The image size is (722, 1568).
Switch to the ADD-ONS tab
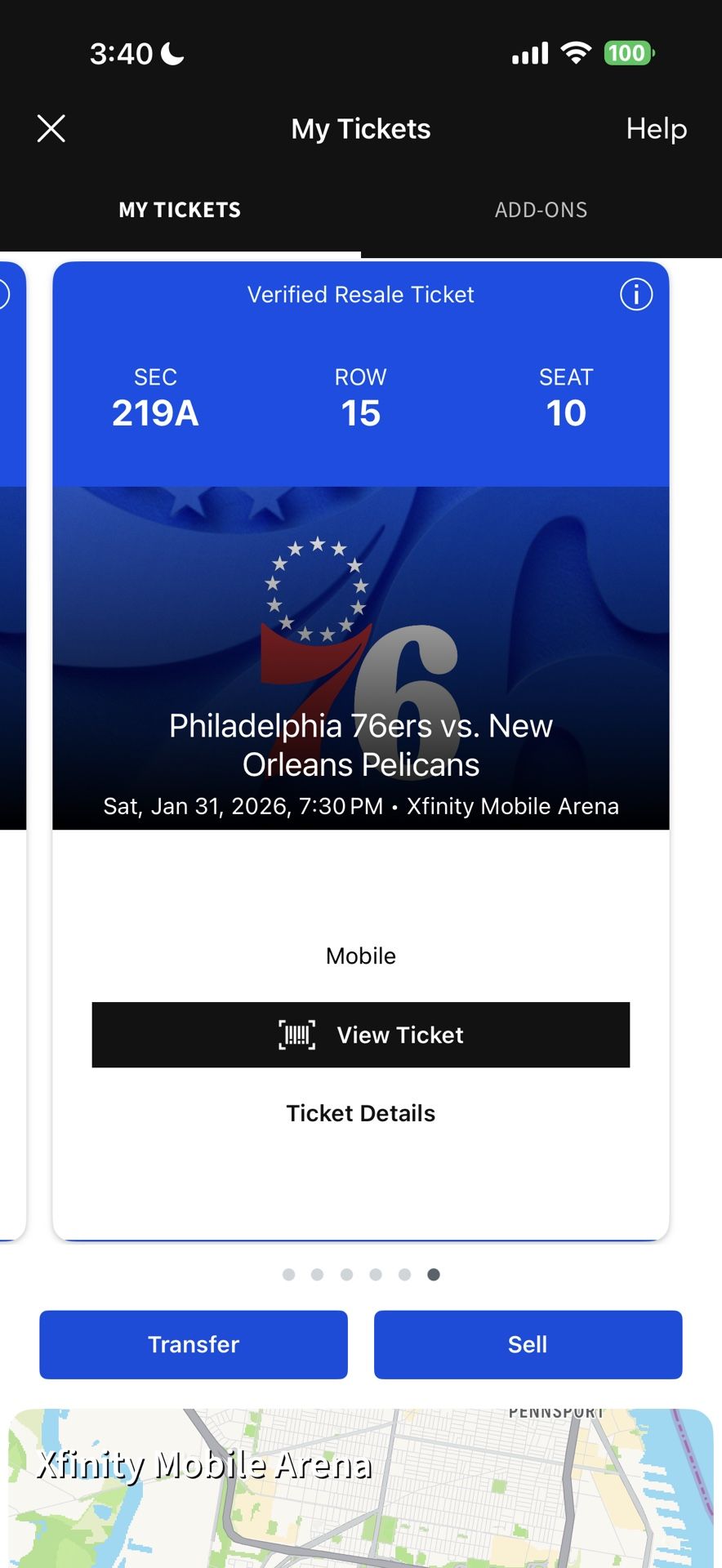(x=541, y=209)
